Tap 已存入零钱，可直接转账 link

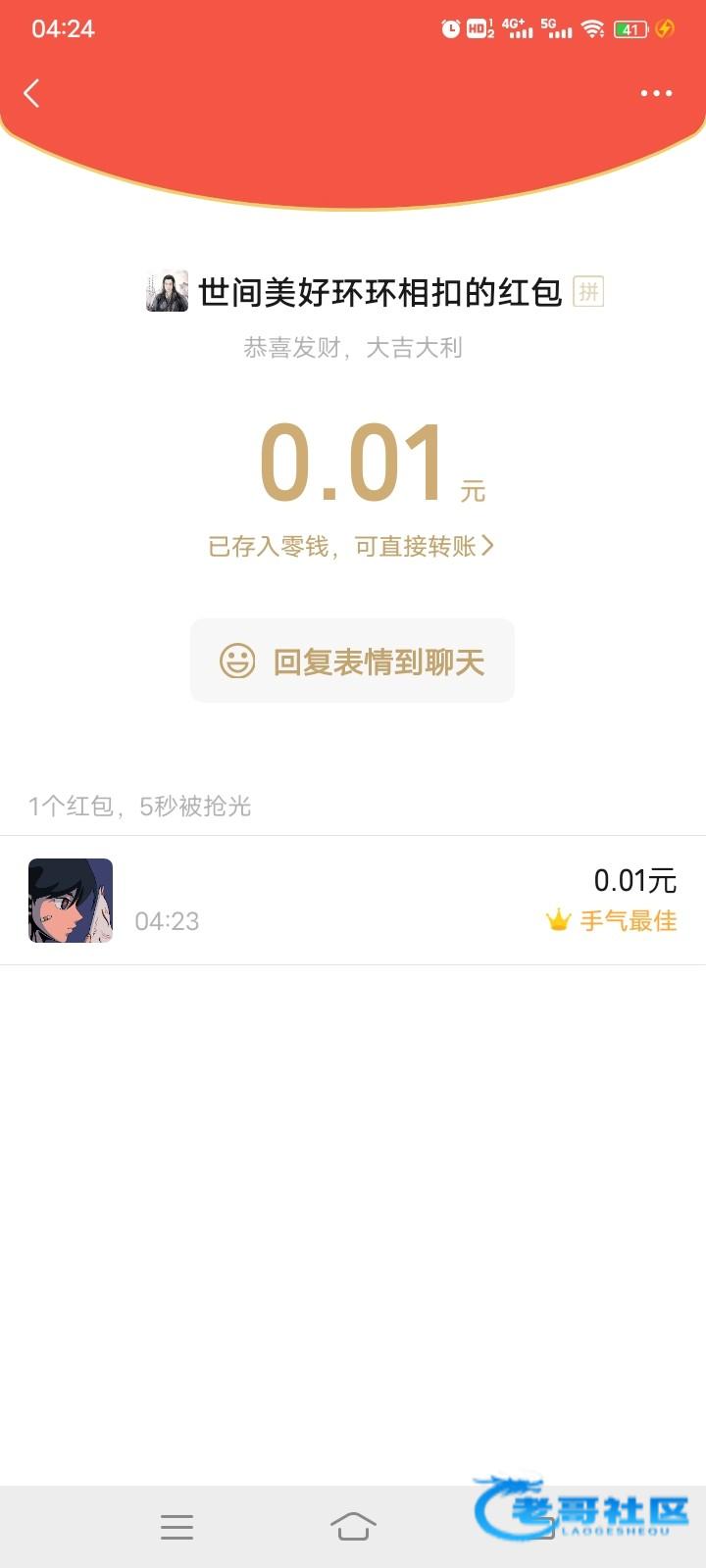[351, 546]
